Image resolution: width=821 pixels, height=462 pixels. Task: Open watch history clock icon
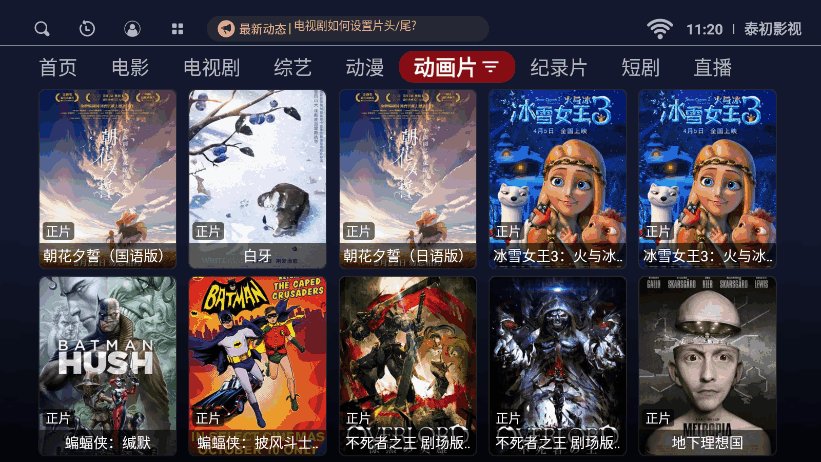point(87,29)
